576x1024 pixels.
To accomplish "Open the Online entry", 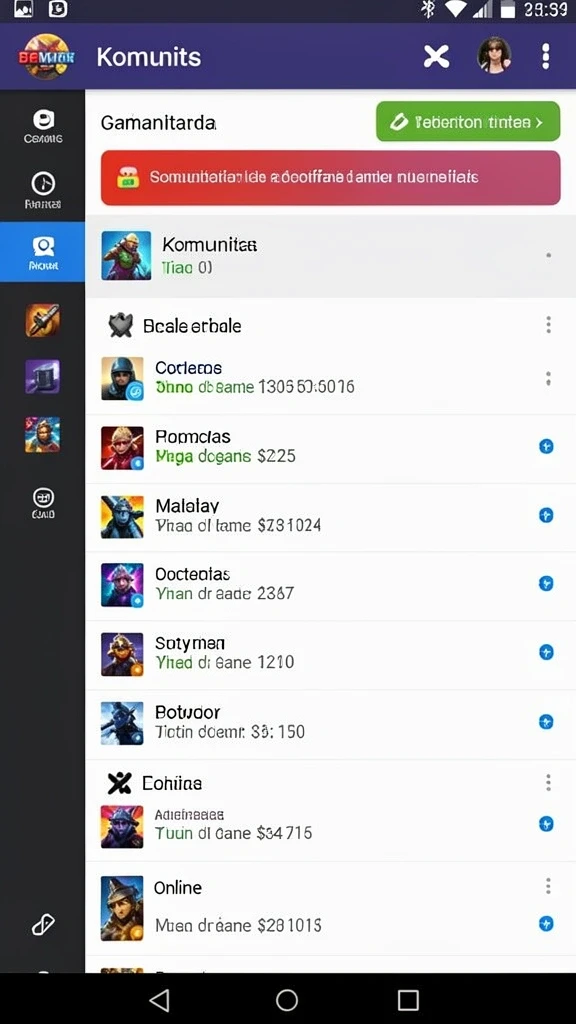I will tap(330, 908).
